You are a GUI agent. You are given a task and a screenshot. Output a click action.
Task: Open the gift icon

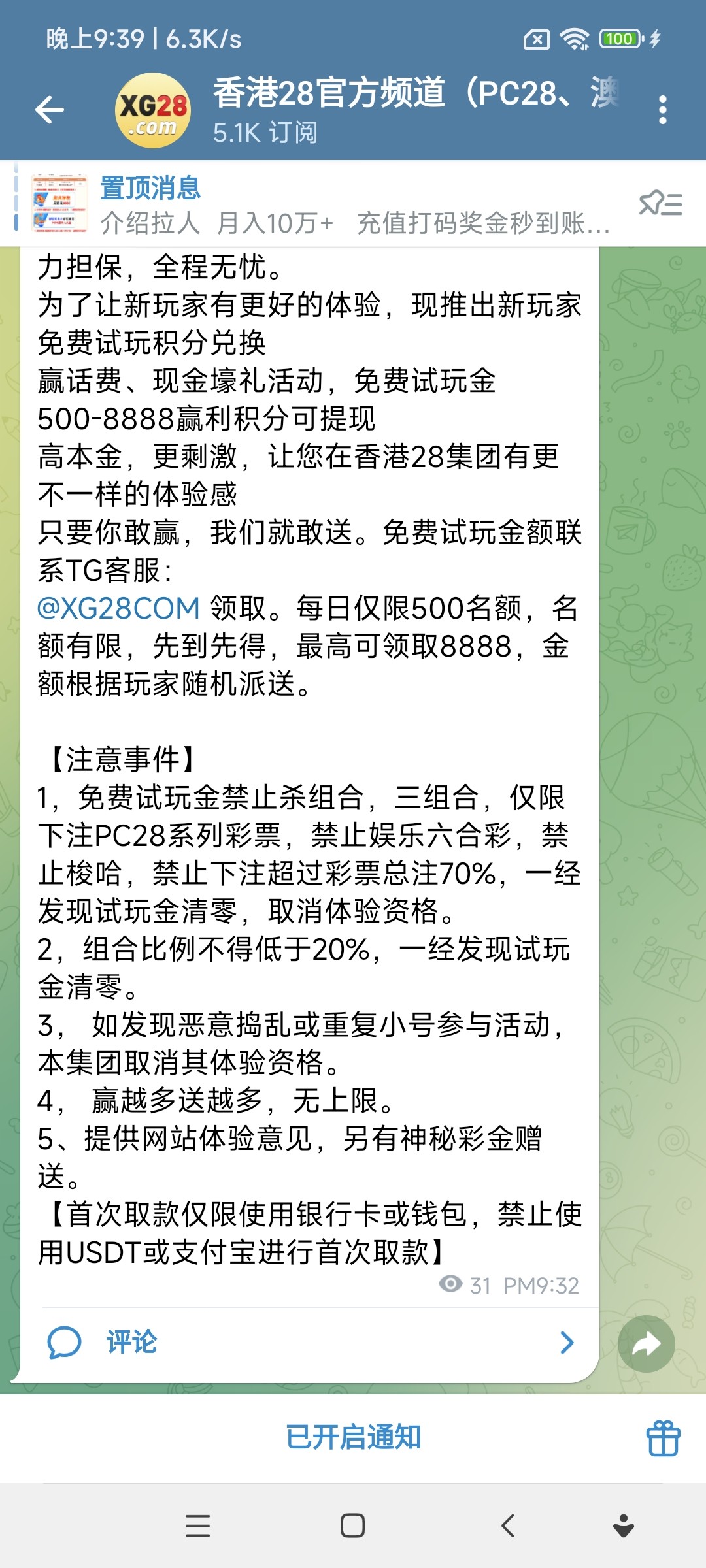click(x=663, y=1438)
